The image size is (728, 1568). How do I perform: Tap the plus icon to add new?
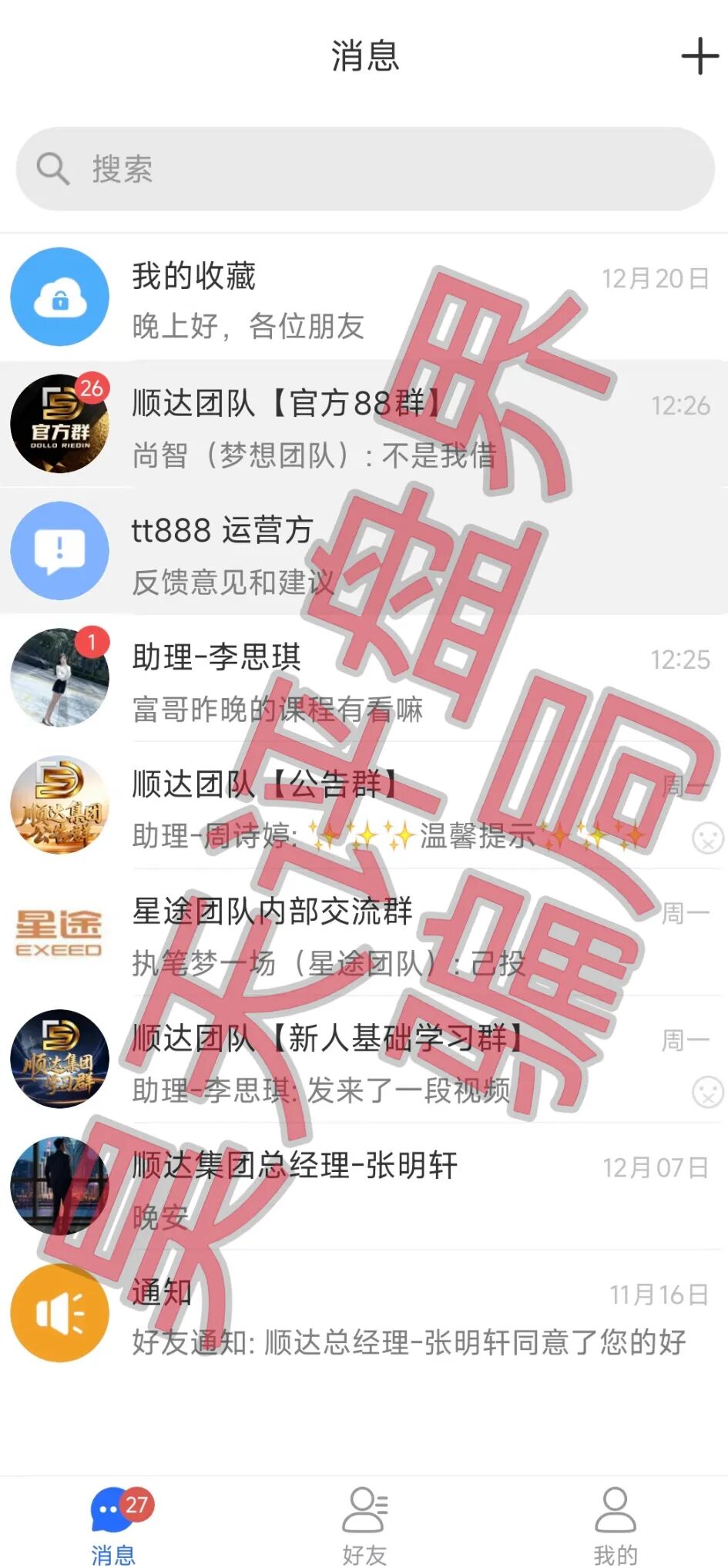coord(699,57)
